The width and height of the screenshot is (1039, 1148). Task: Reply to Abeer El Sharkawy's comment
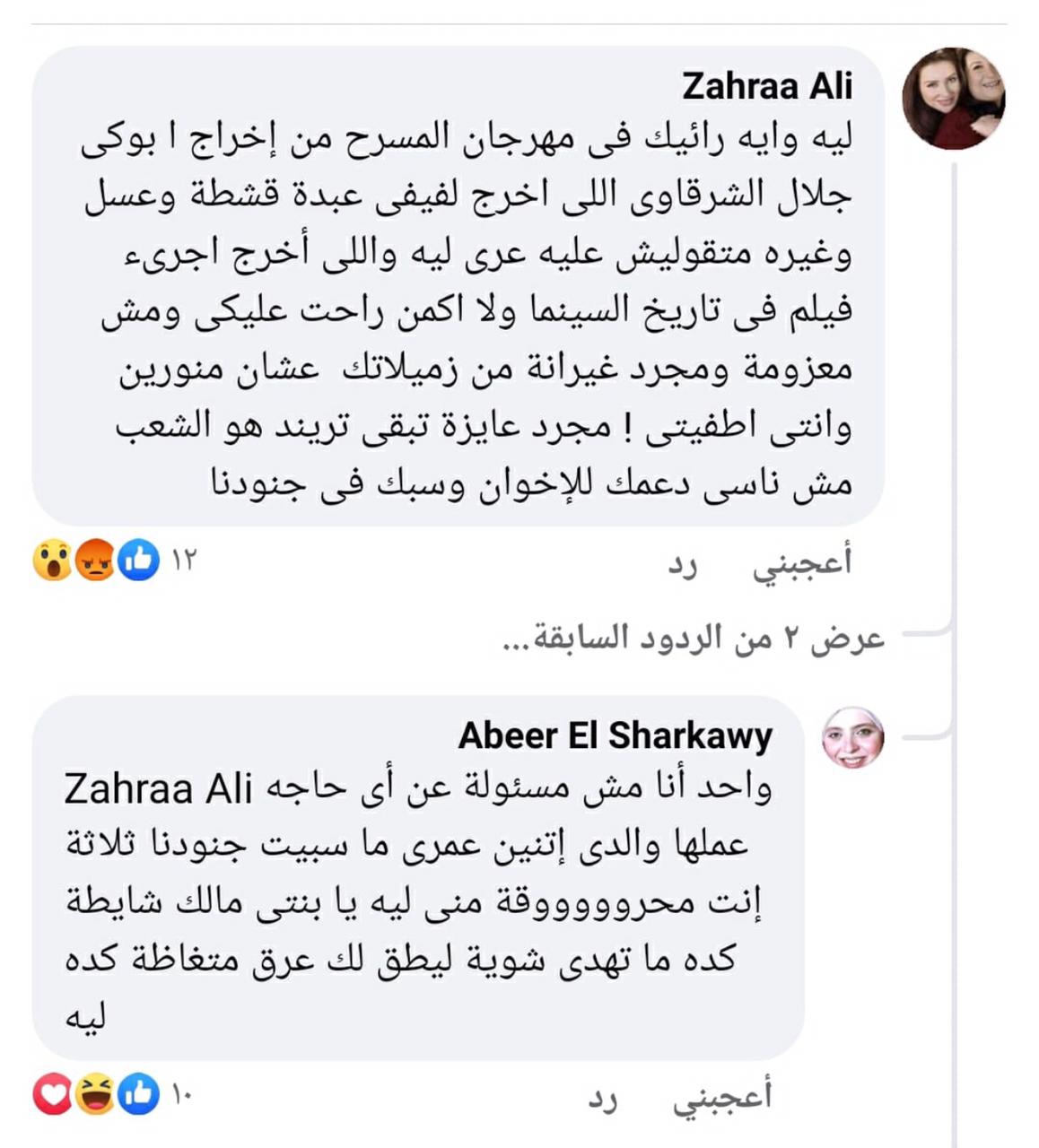click(x=603, y=1099)
